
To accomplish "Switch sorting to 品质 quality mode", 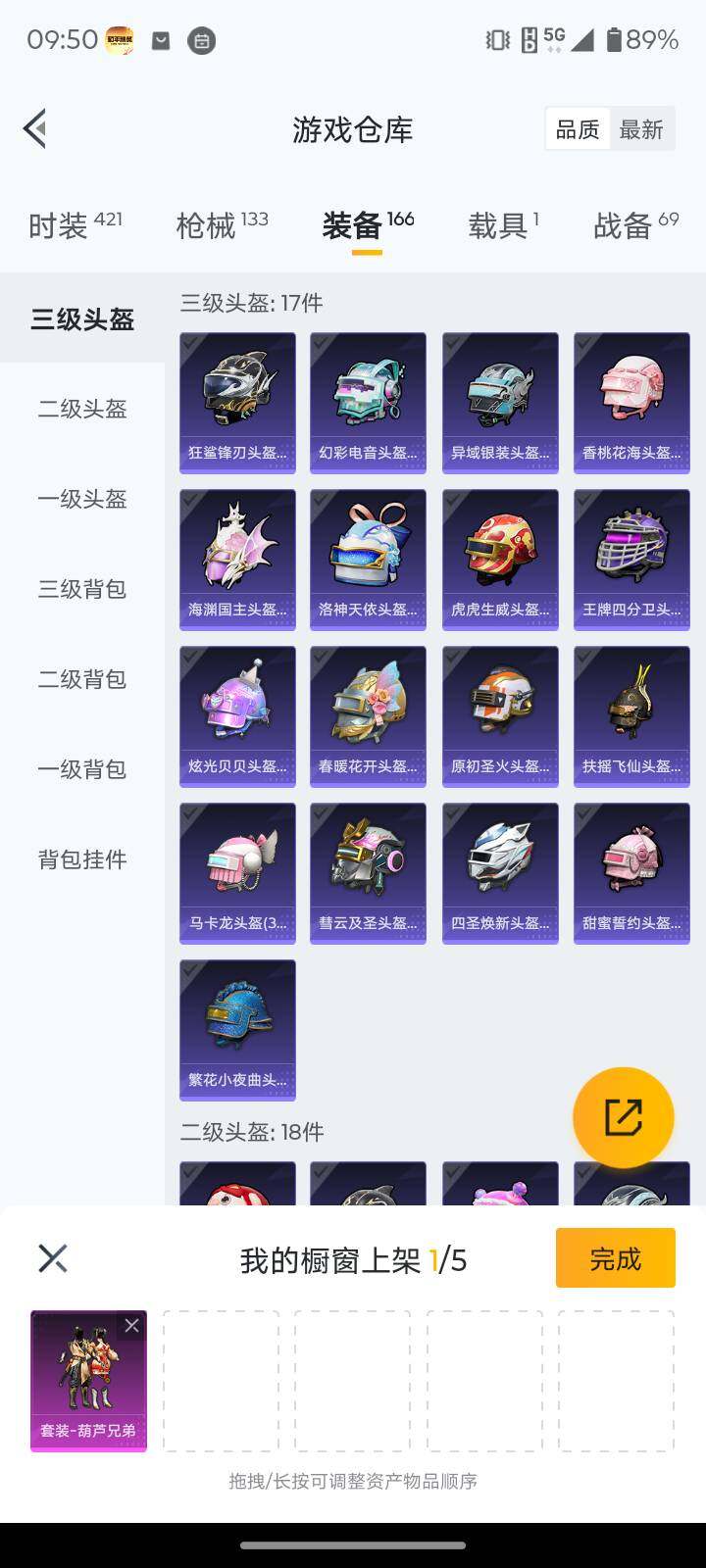I will [578, 128].
